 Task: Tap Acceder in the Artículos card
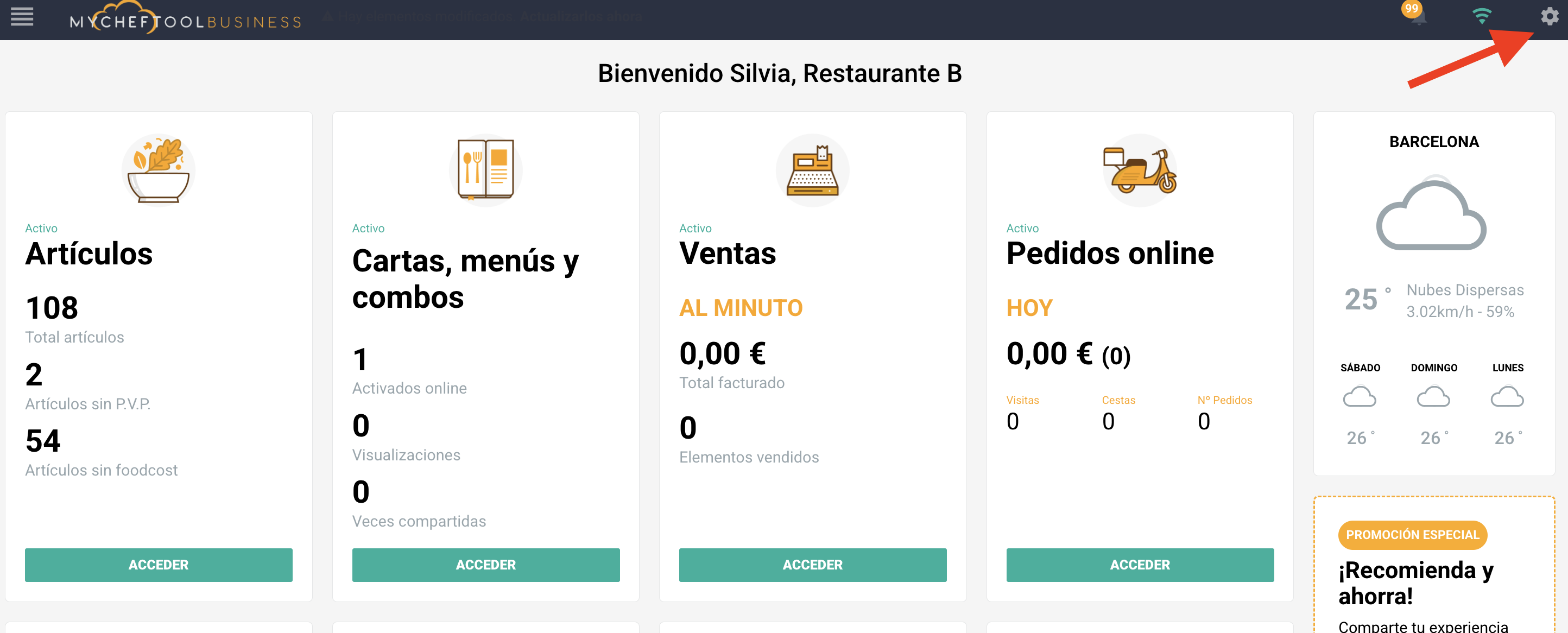tap(158, 564)
